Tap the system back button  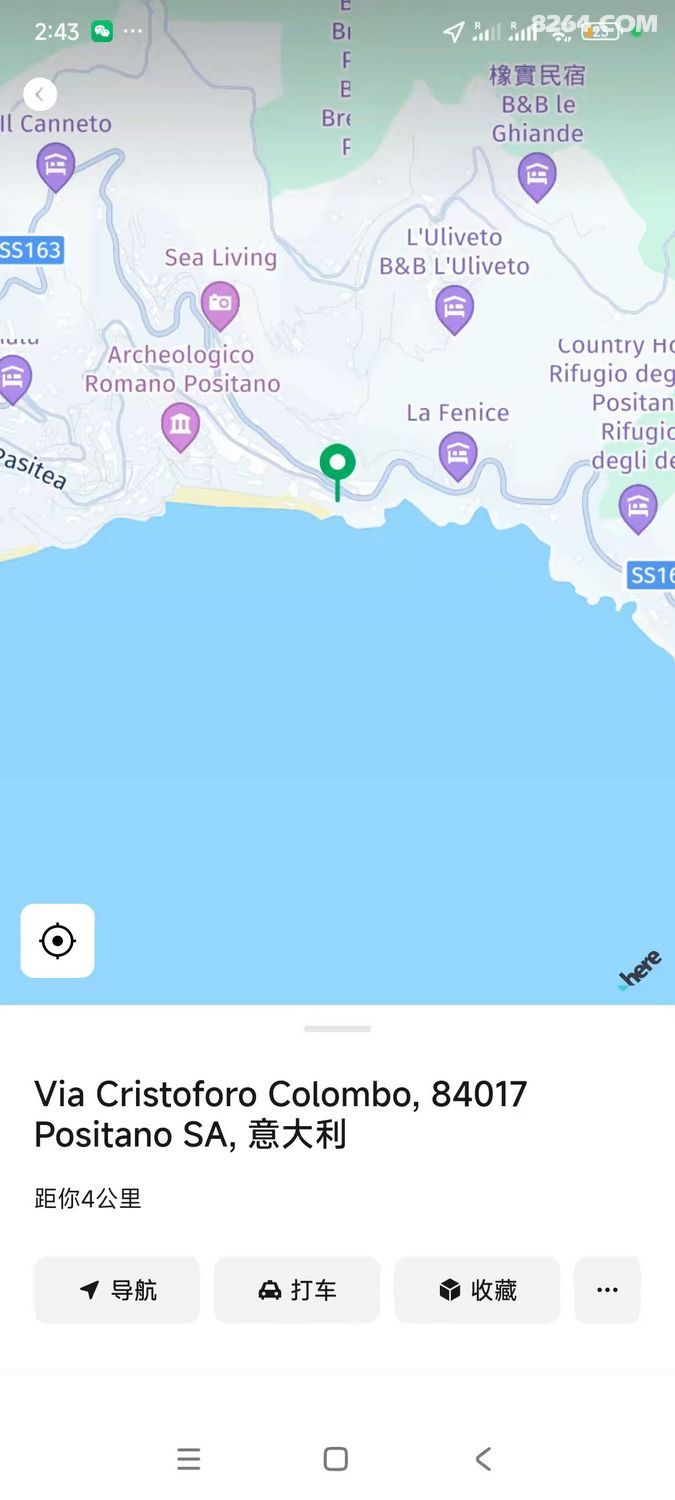483,1459
